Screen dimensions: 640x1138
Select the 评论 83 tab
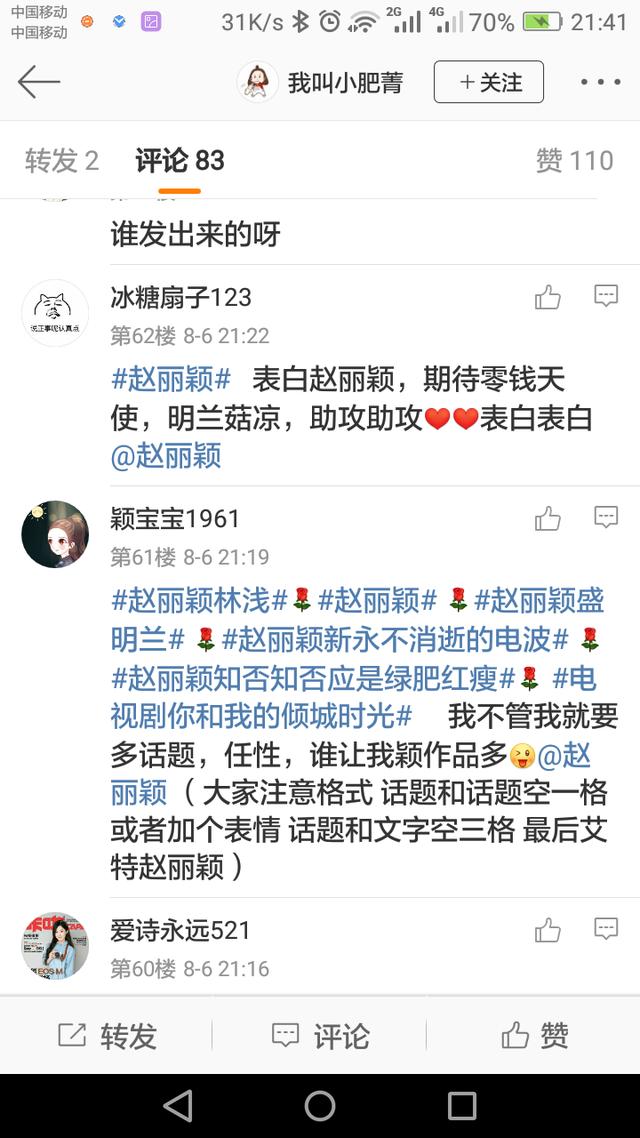(x=180, y=160)
